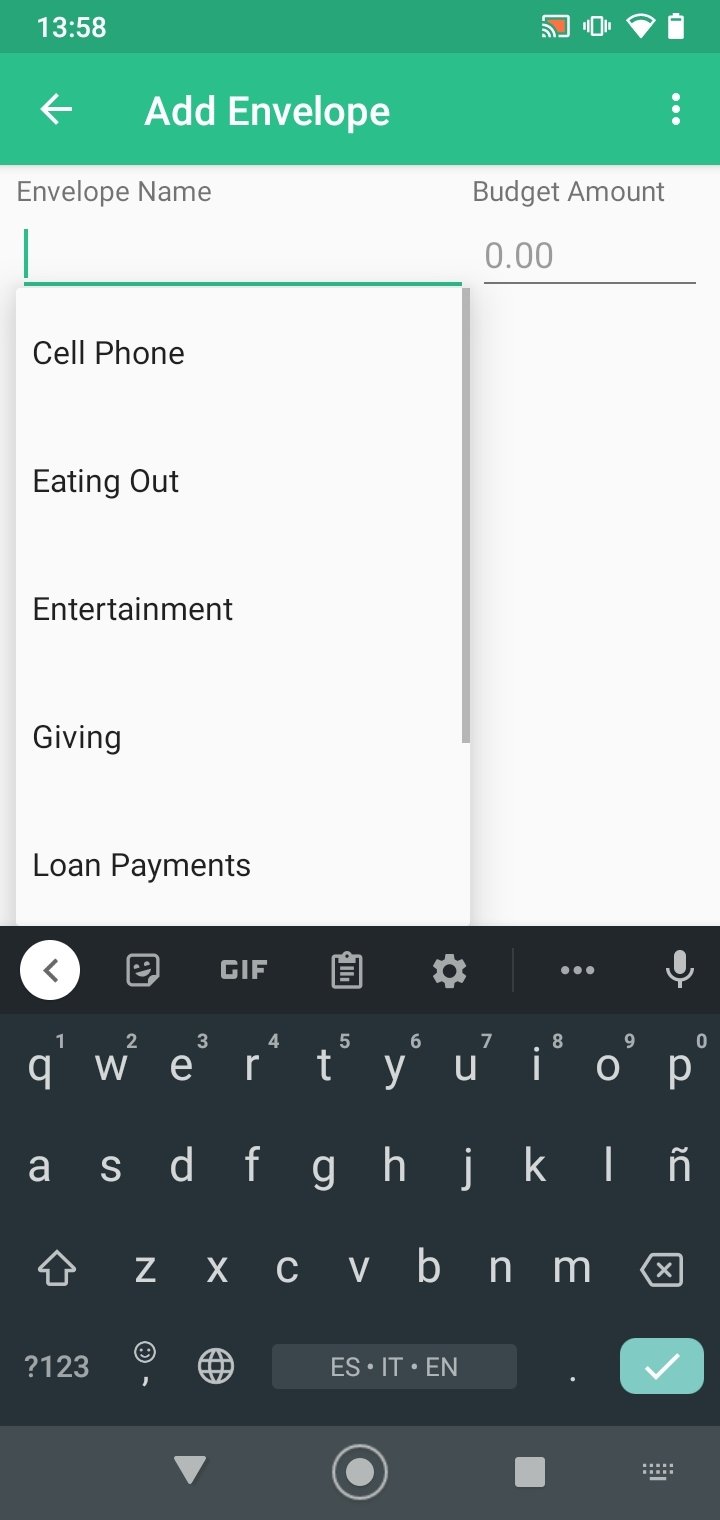The image size is (720, 1520).
Task: Enter a value in Budget Amount
Action: point(590,256)
